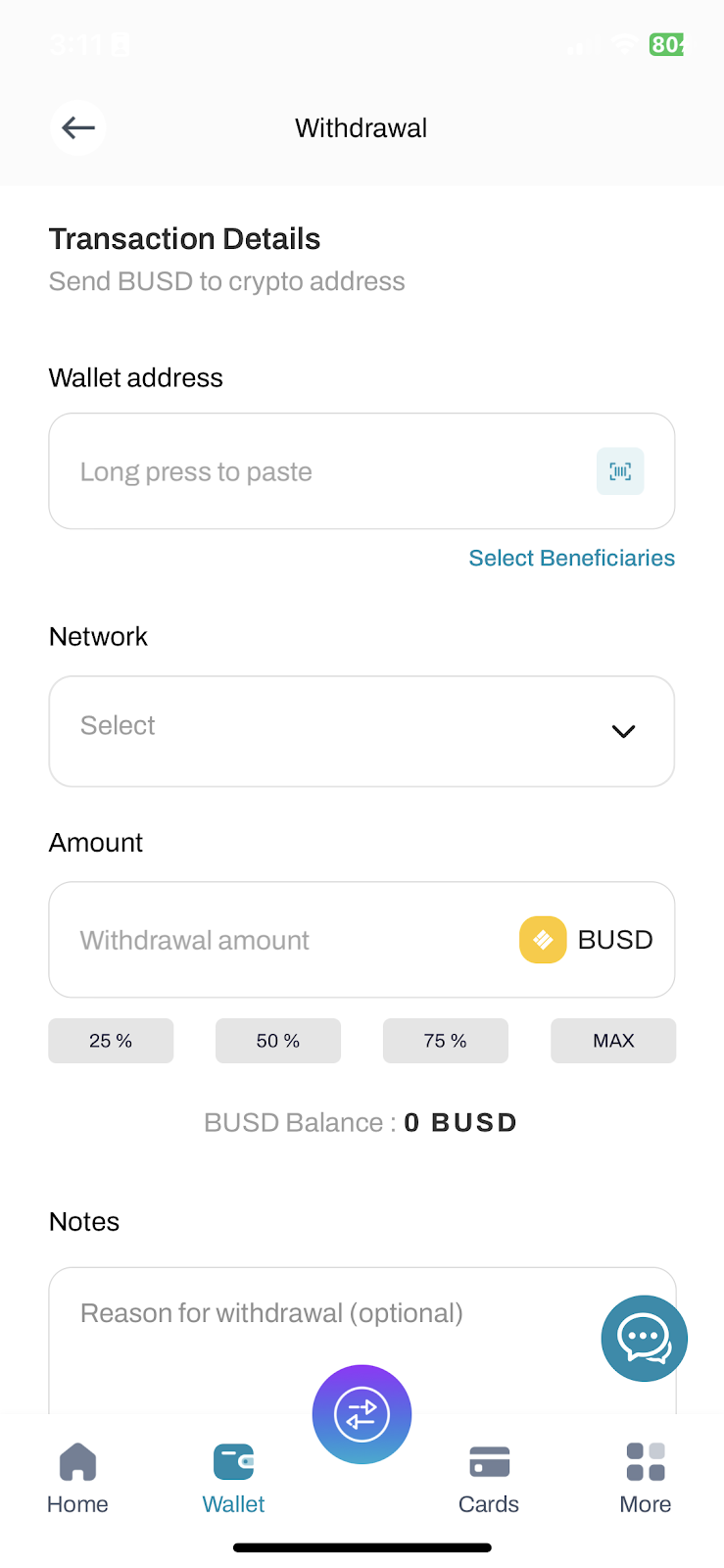
Task: Switch to the Wallet tab
Action: click(x=233, y=1479)
